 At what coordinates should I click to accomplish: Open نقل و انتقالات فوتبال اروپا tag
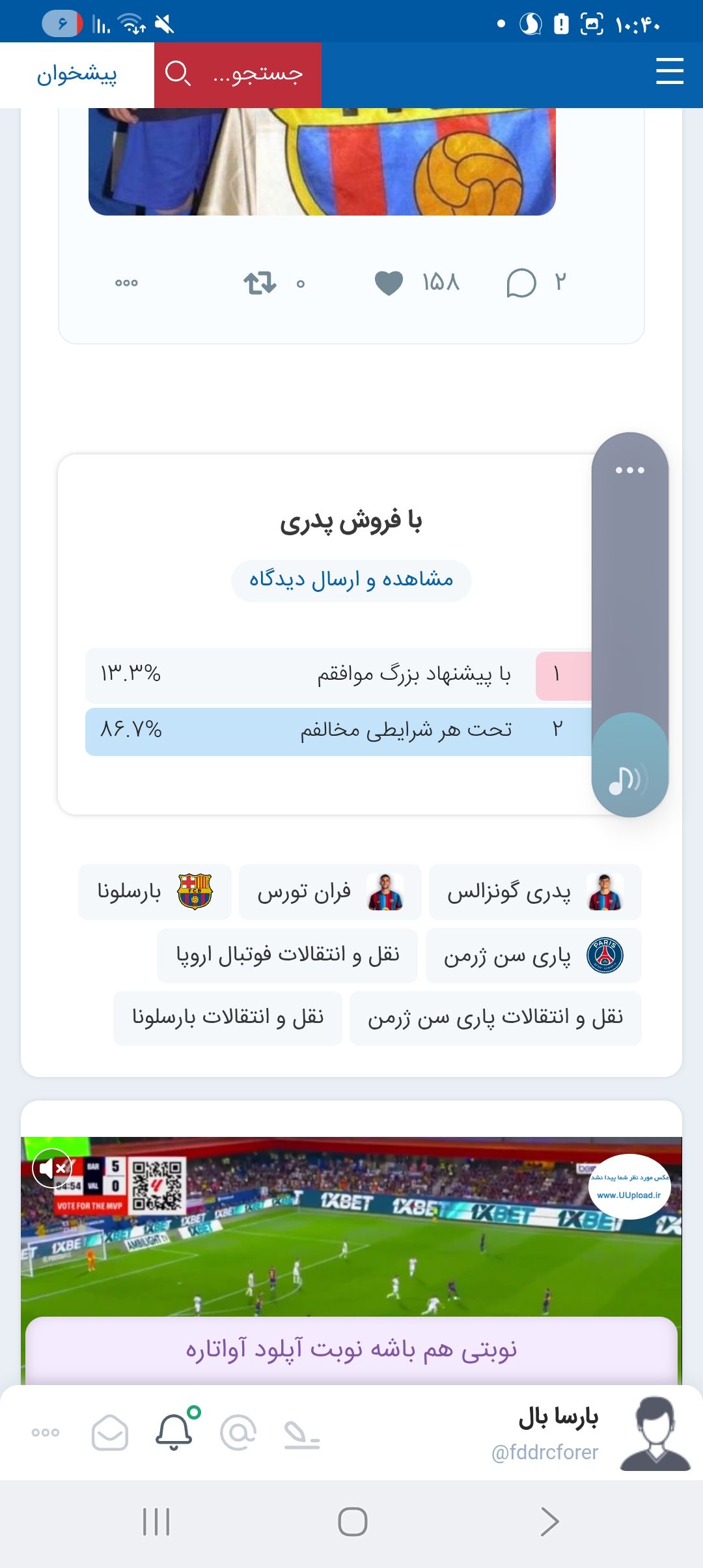[x=287, y=956]
